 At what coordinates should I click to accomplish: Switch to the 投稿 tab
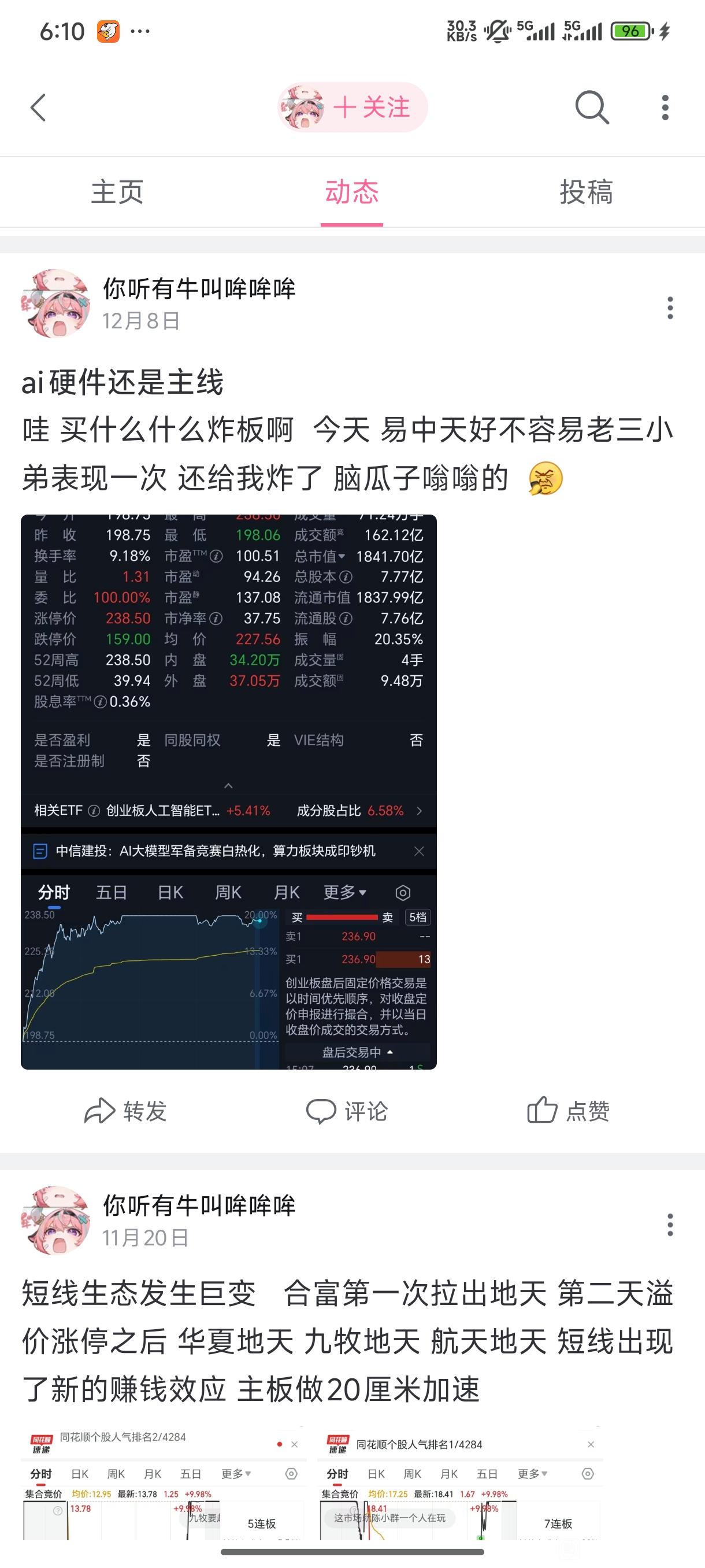coord(586,193)
